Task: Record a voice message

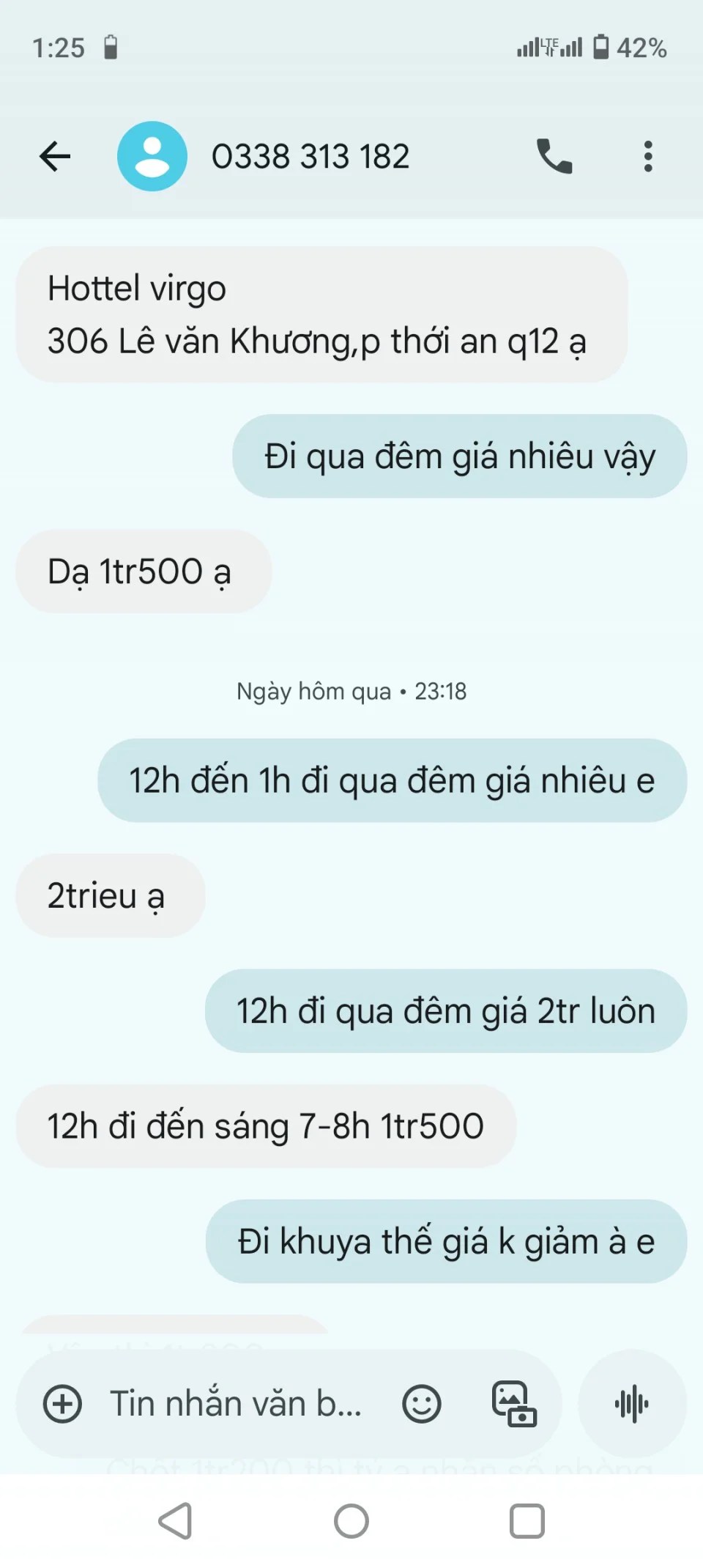Action: [632, 1405]
